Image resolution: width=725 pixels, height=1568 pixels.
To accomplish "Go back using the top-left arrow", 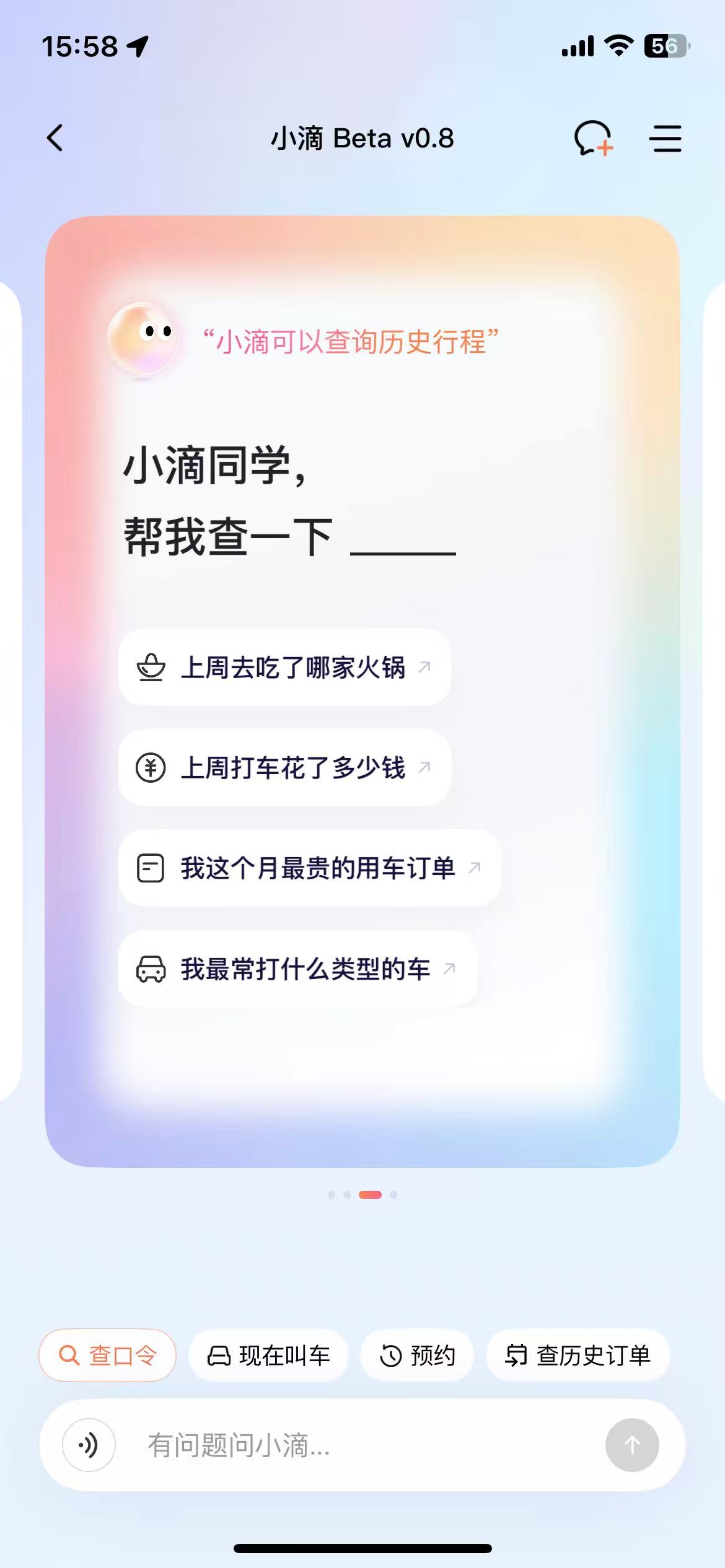I will (x=55, y=138).
